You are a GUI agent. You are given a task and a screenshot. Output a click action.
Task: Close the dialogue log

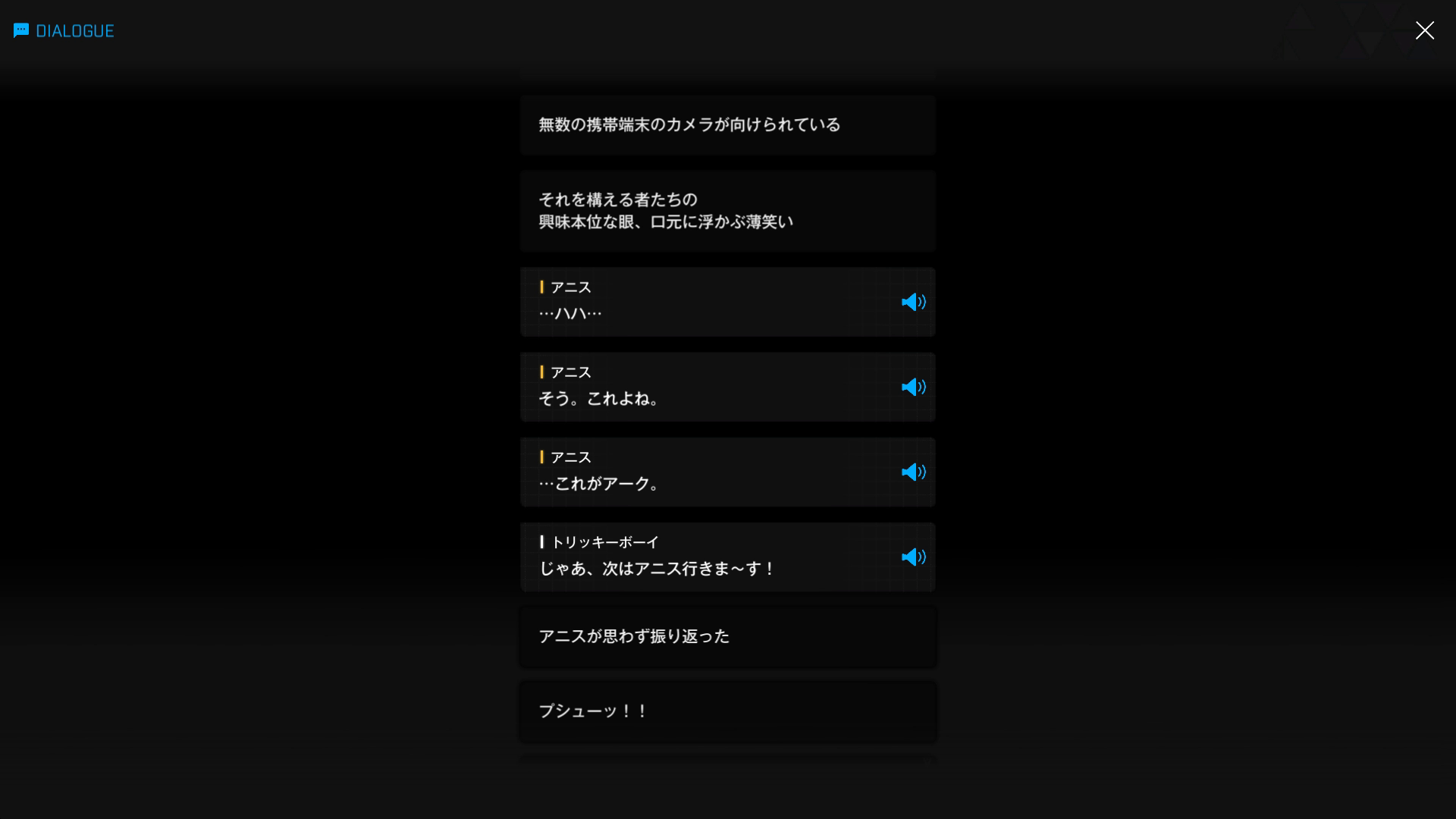(x=1424, y=30)
